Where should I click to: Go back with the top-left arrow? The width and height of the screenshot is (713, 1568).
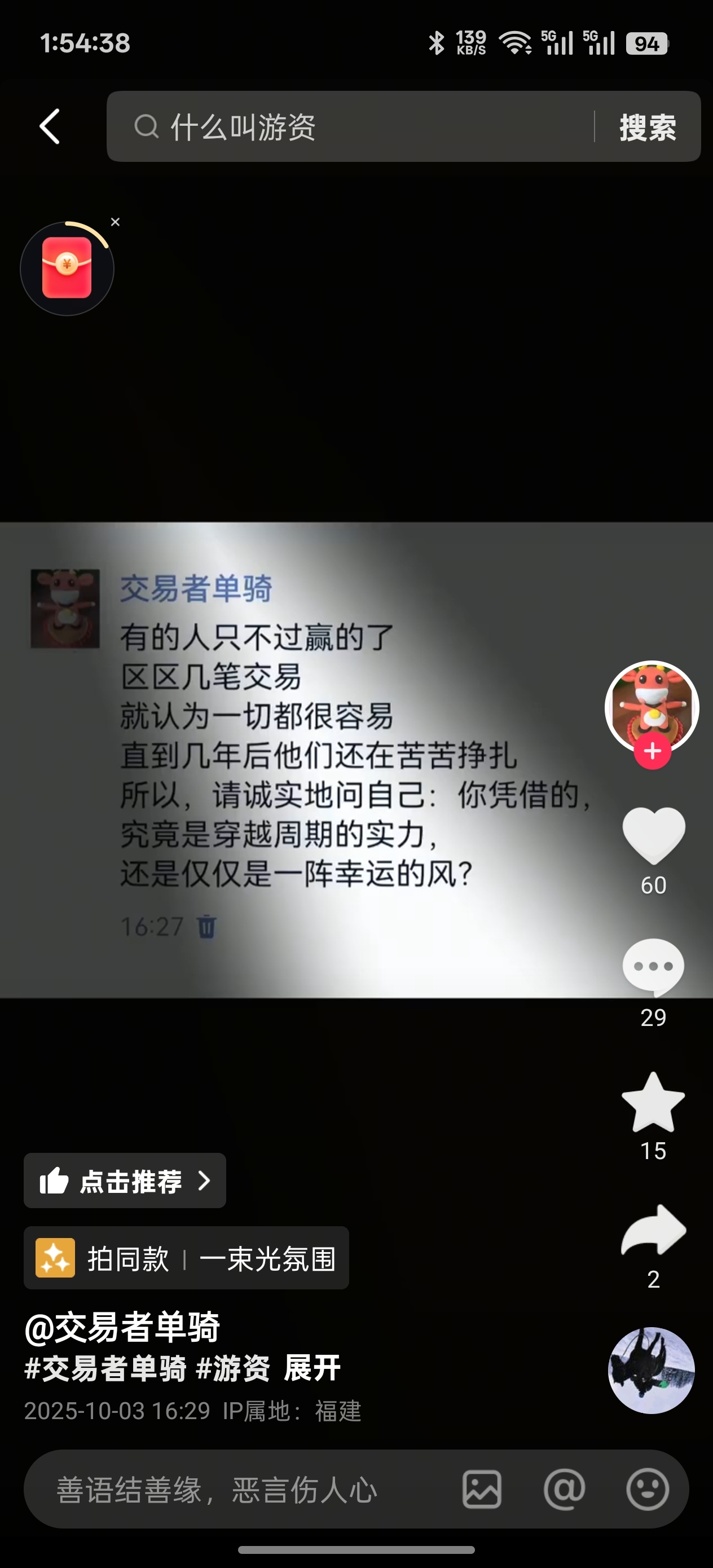(x=50, y=126)
